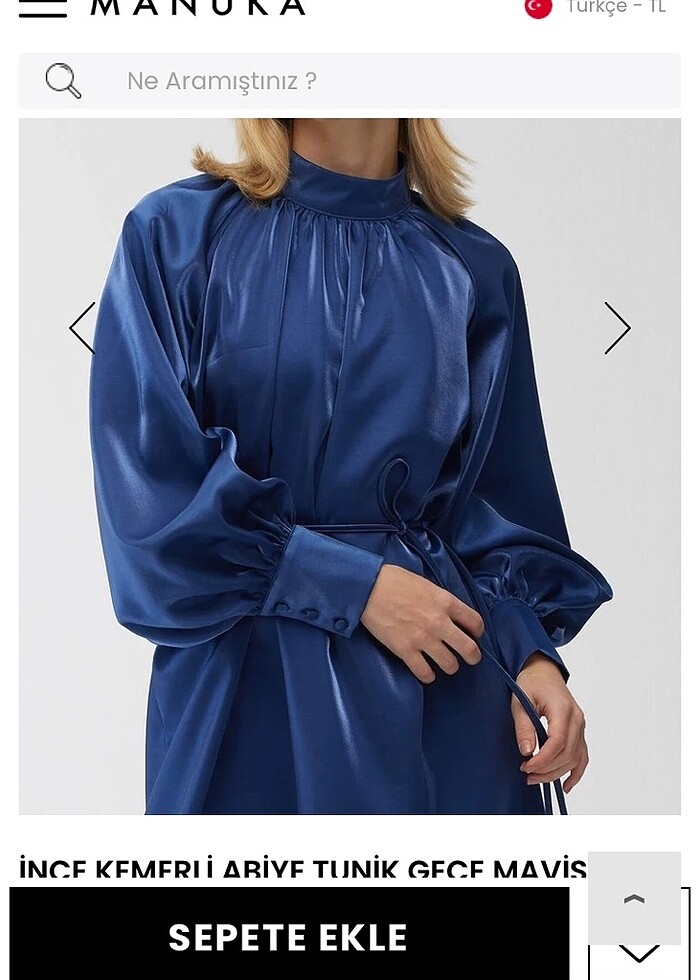The width and height of the screenshot is (700, 980).
Task: Show the next product photo
Action: click(x=617, y=328)
